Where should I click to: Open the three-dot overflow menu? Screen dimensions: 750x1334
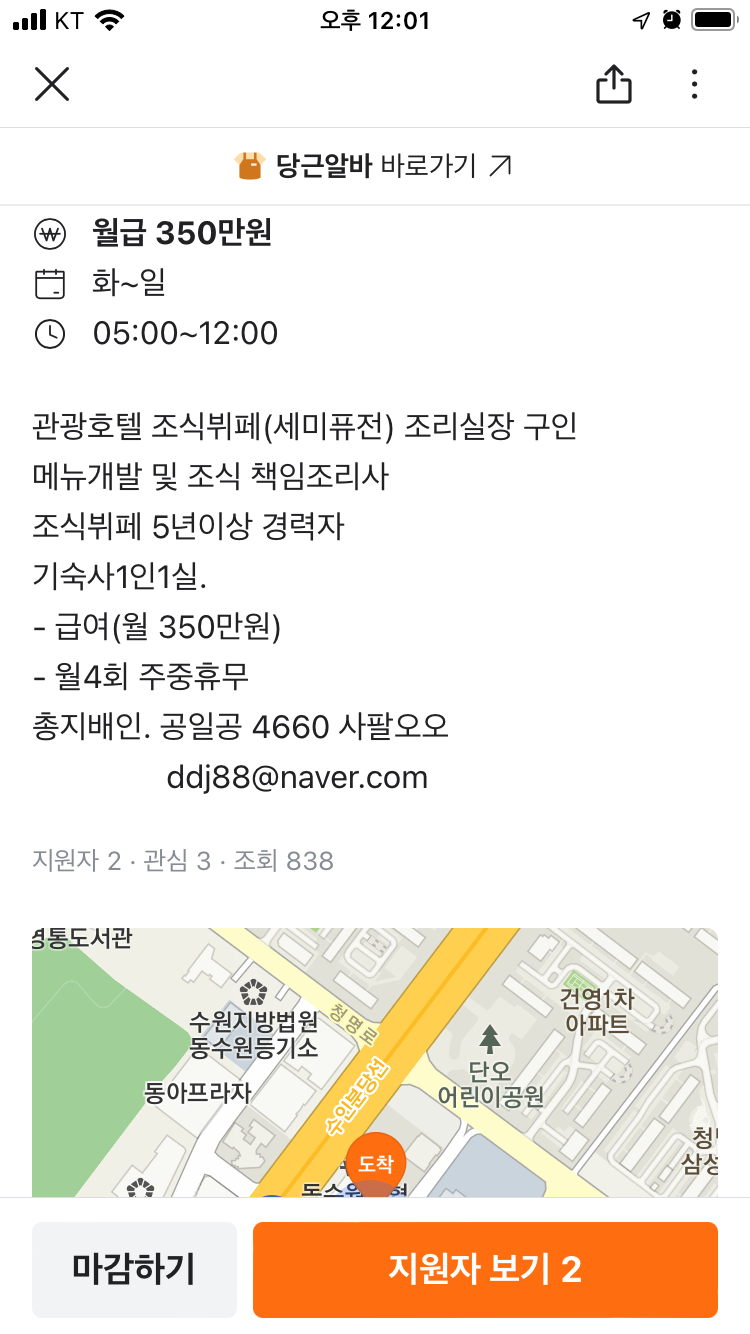pyautogui.click(x=694, y=84)
